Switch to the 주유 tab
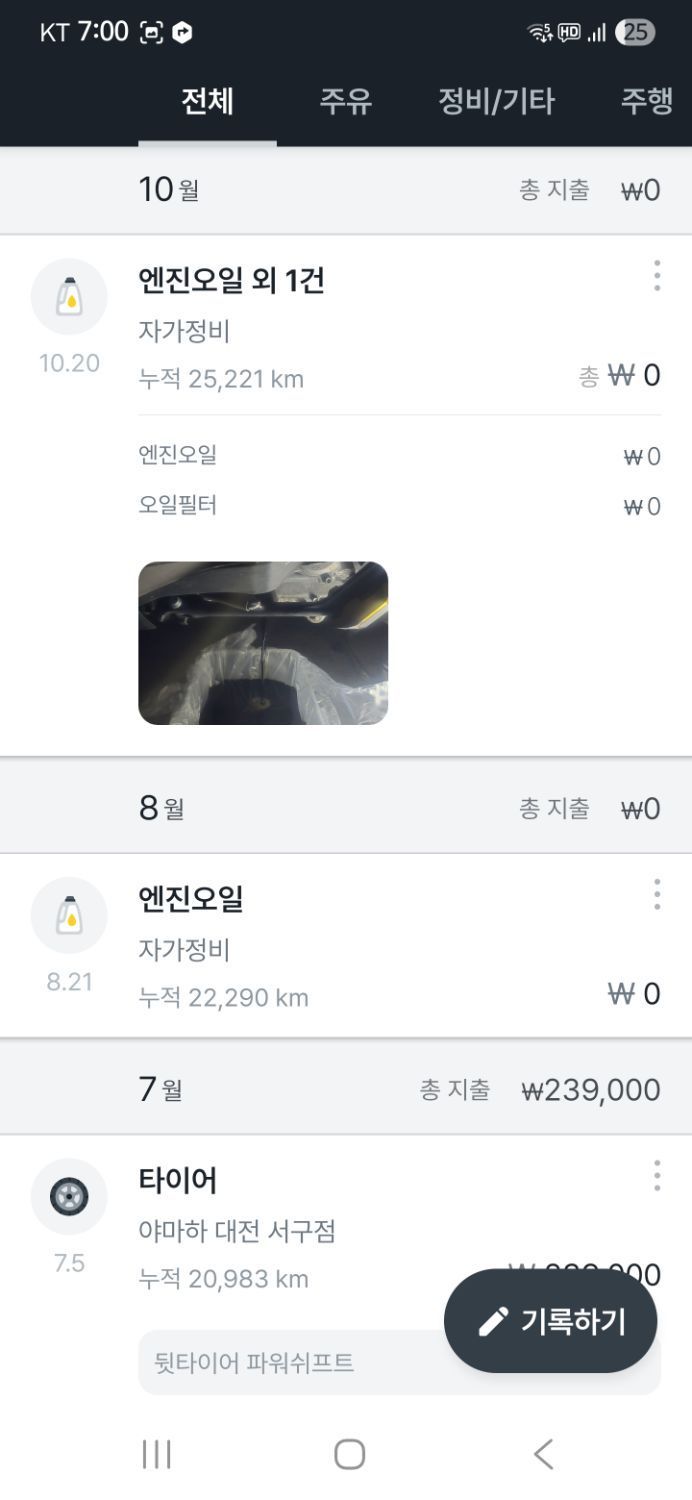 click(x=345, y=101)
